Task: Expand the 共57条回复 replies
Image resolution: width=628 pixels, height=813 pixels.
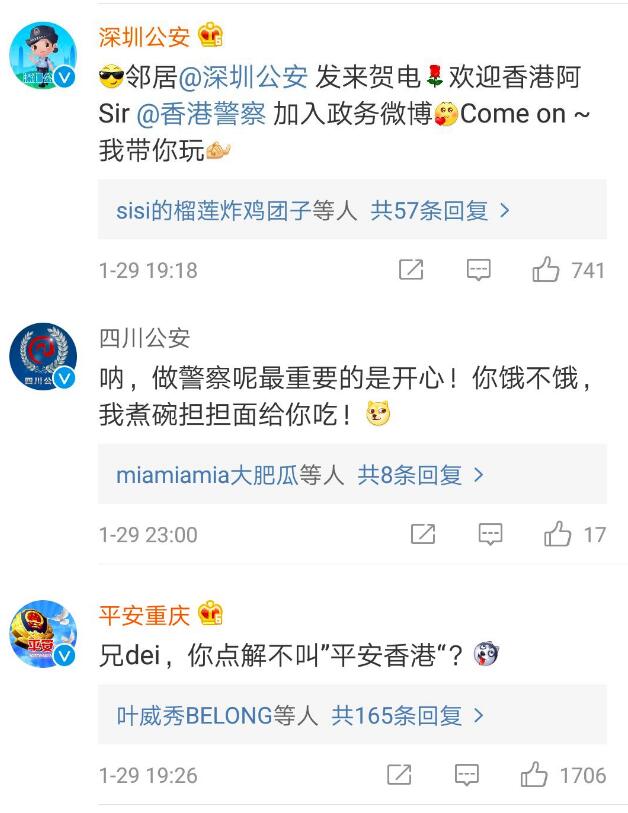Action: click(x=440, y=210)
